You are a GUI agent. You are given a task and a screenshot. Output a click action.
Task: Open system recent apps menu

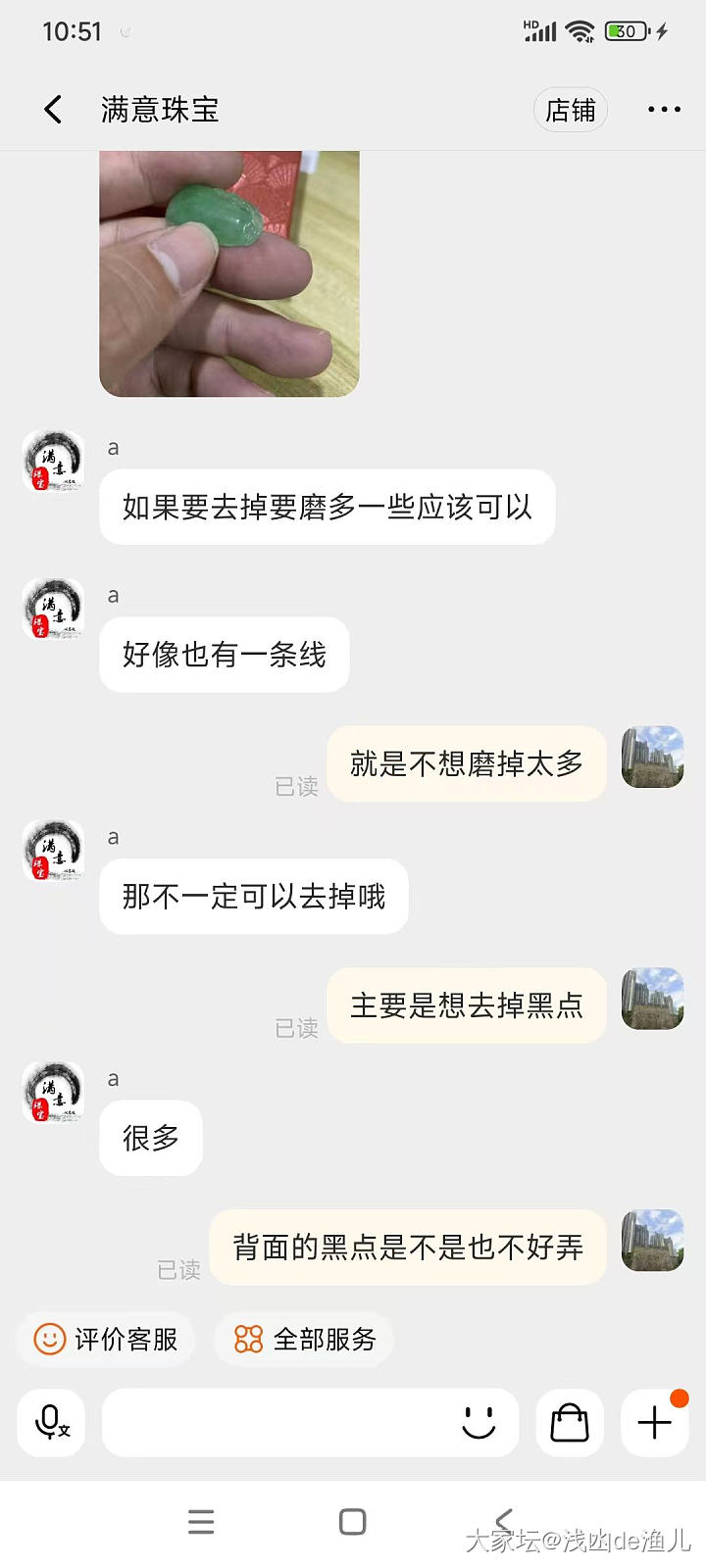(201, 1522)
